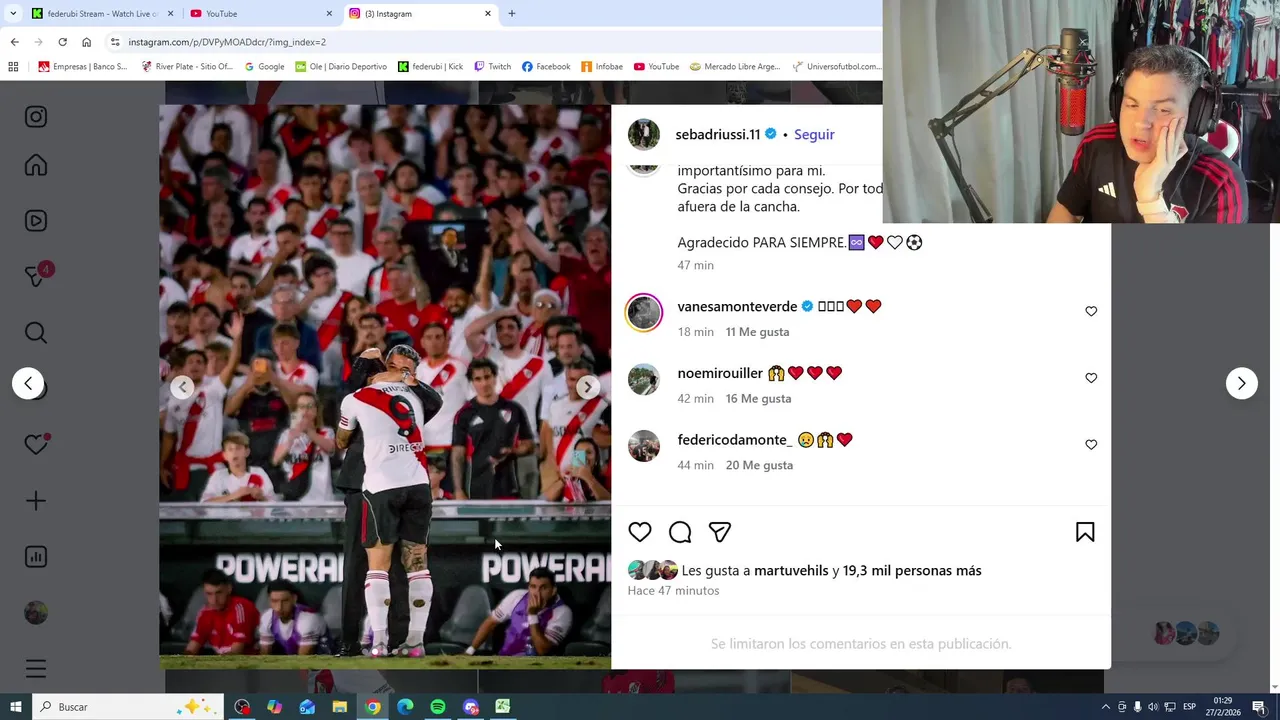
Task: Open Reels from the sidebar
Action: pos(36,221)
